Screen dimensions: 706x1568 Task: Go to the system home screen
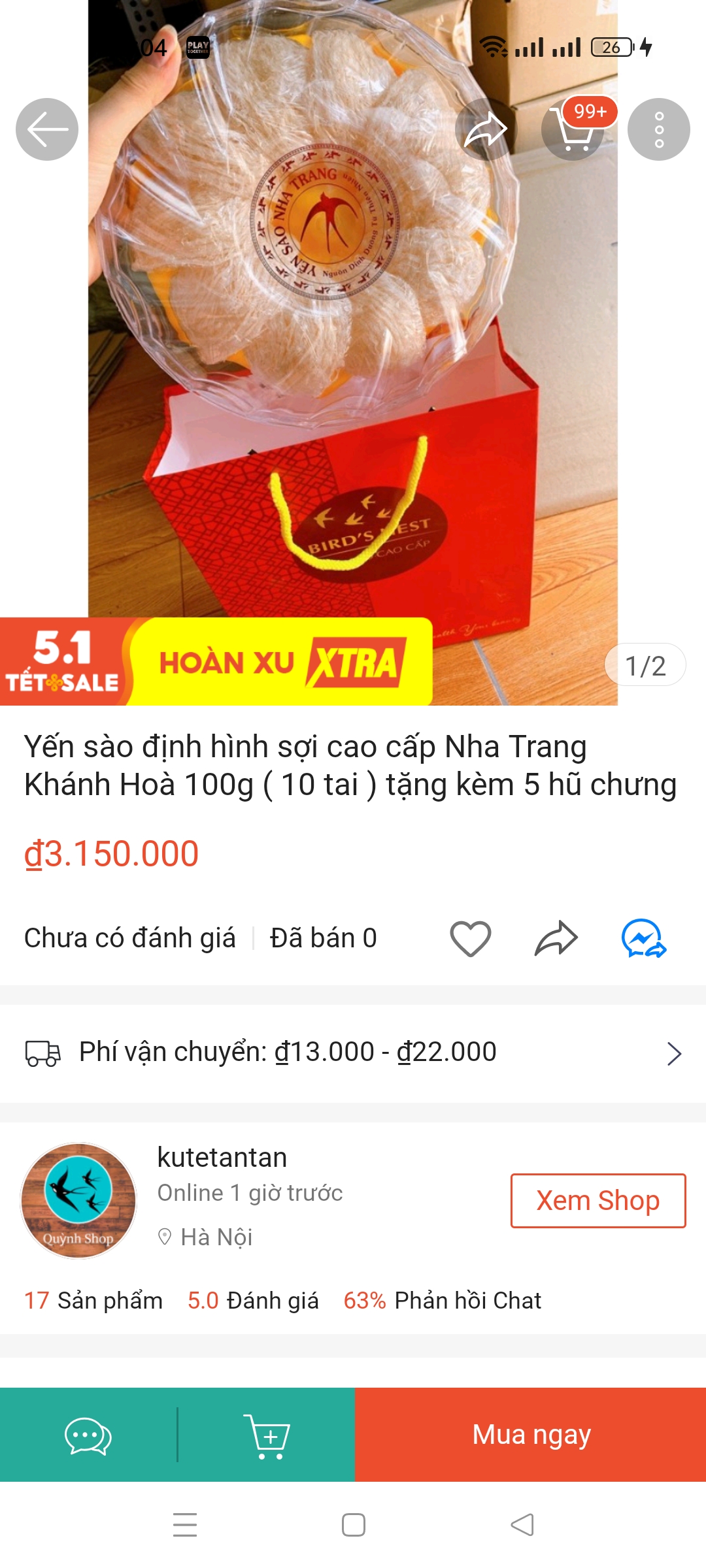click(x=354, y=1525)
